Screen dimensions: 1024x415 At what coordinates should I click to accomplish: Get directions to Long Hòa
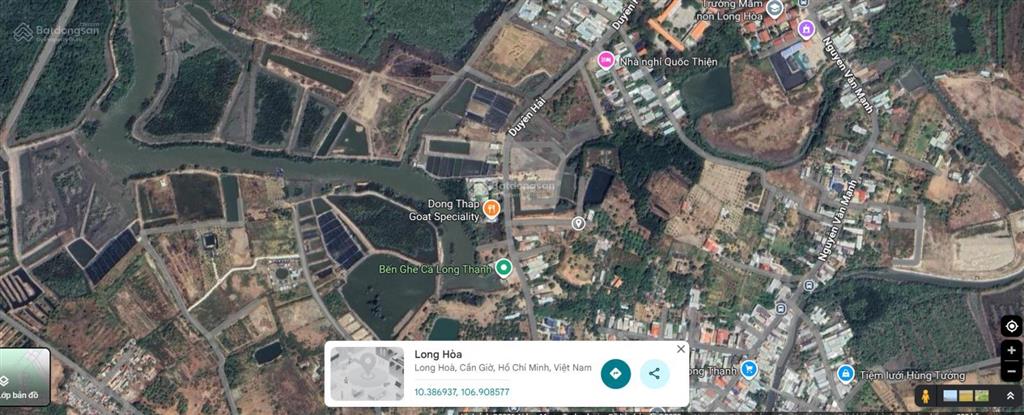click(615, 374)
